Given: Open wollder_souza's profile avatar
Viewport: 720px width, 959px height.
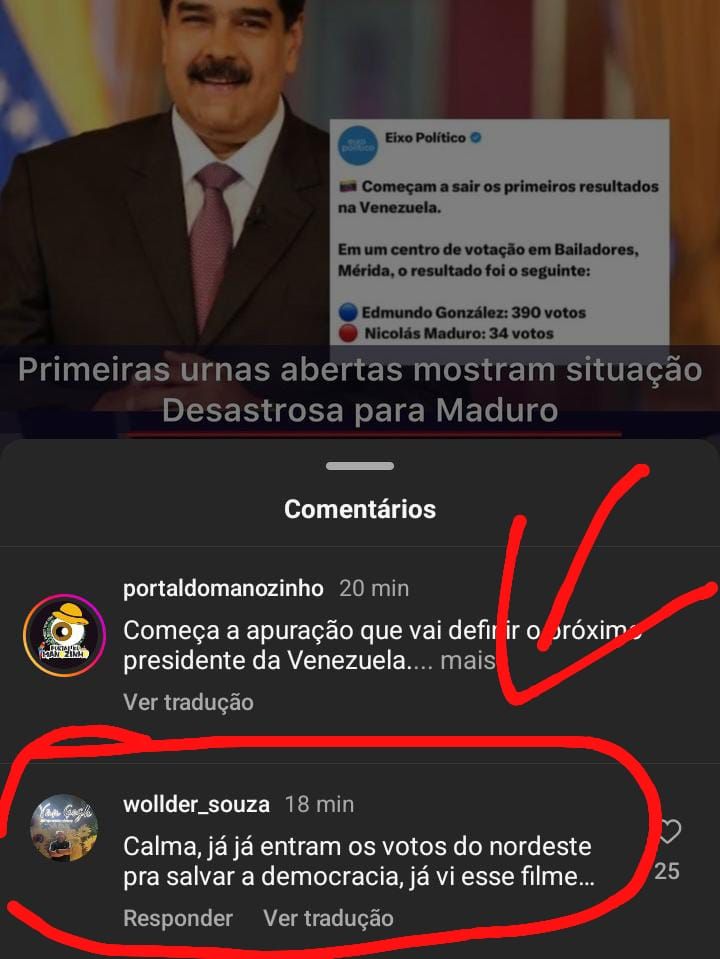Looking at the screenshot, I should pos(66,828).
